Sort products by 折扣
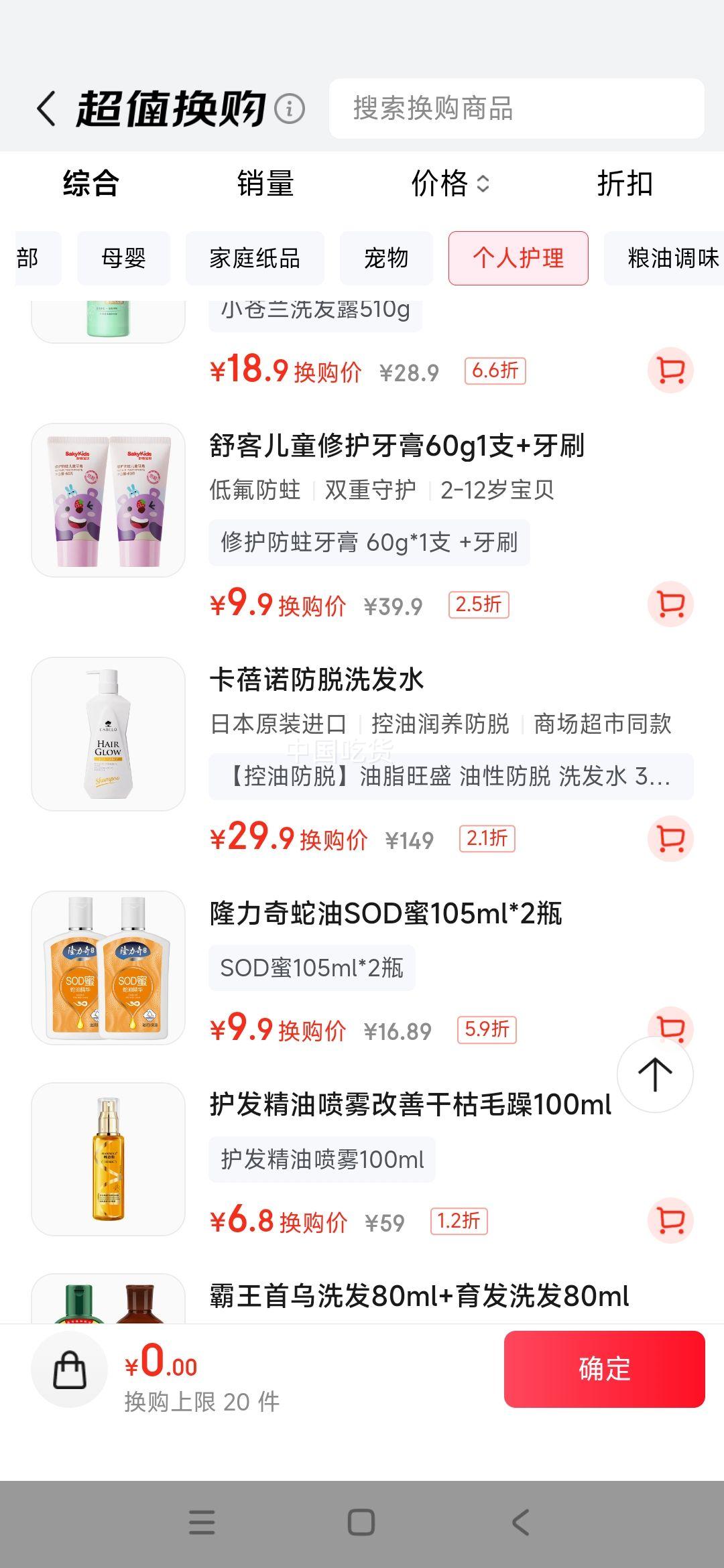The image size is (724, 1568). pos(625,184)
